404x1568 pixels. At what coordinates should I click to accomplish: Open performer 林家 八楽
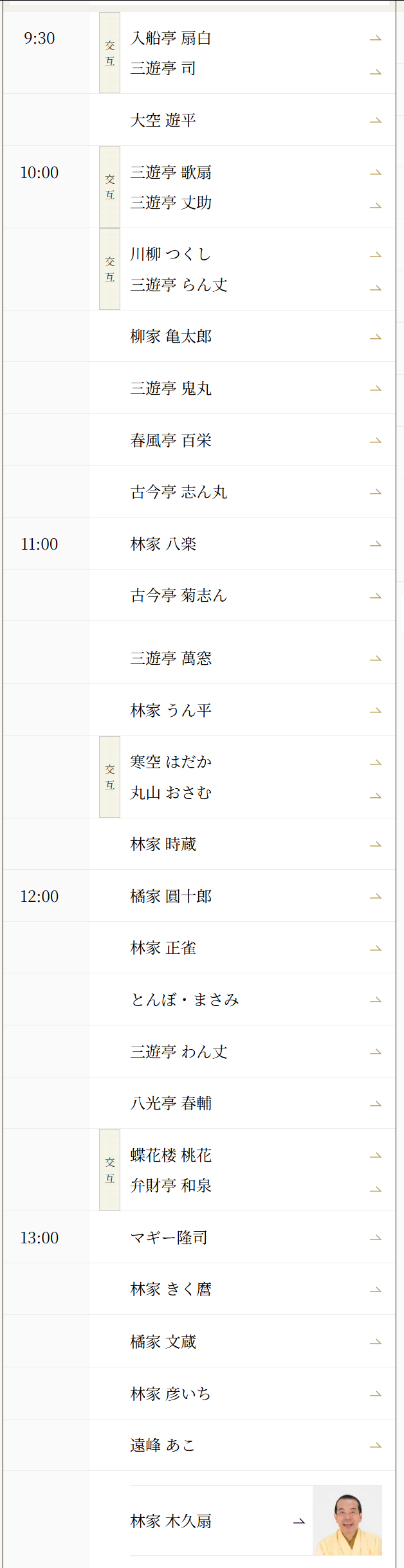163,544
